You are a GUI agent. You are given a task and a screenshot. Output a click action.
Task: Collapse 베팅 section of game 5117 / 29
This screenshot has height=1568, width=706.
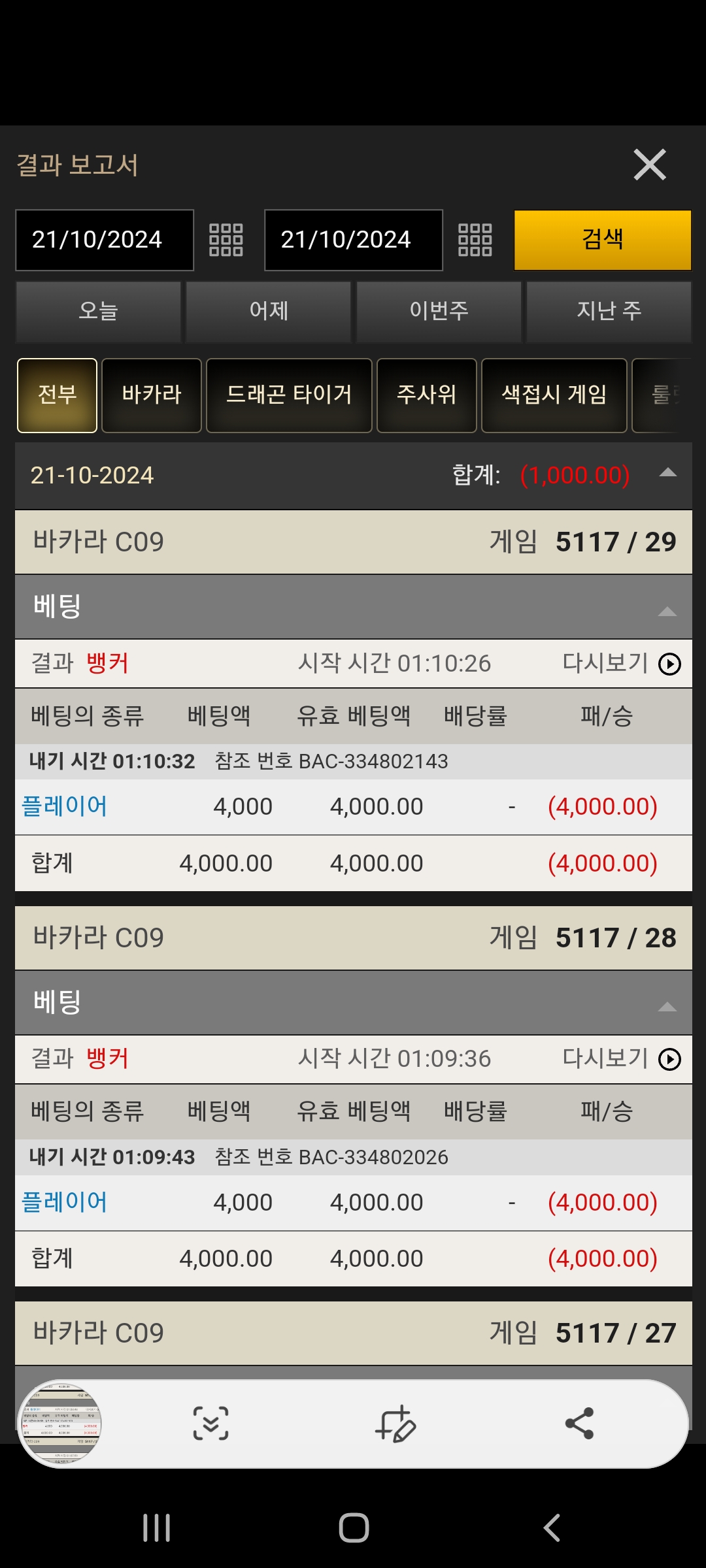click(667, 612)
